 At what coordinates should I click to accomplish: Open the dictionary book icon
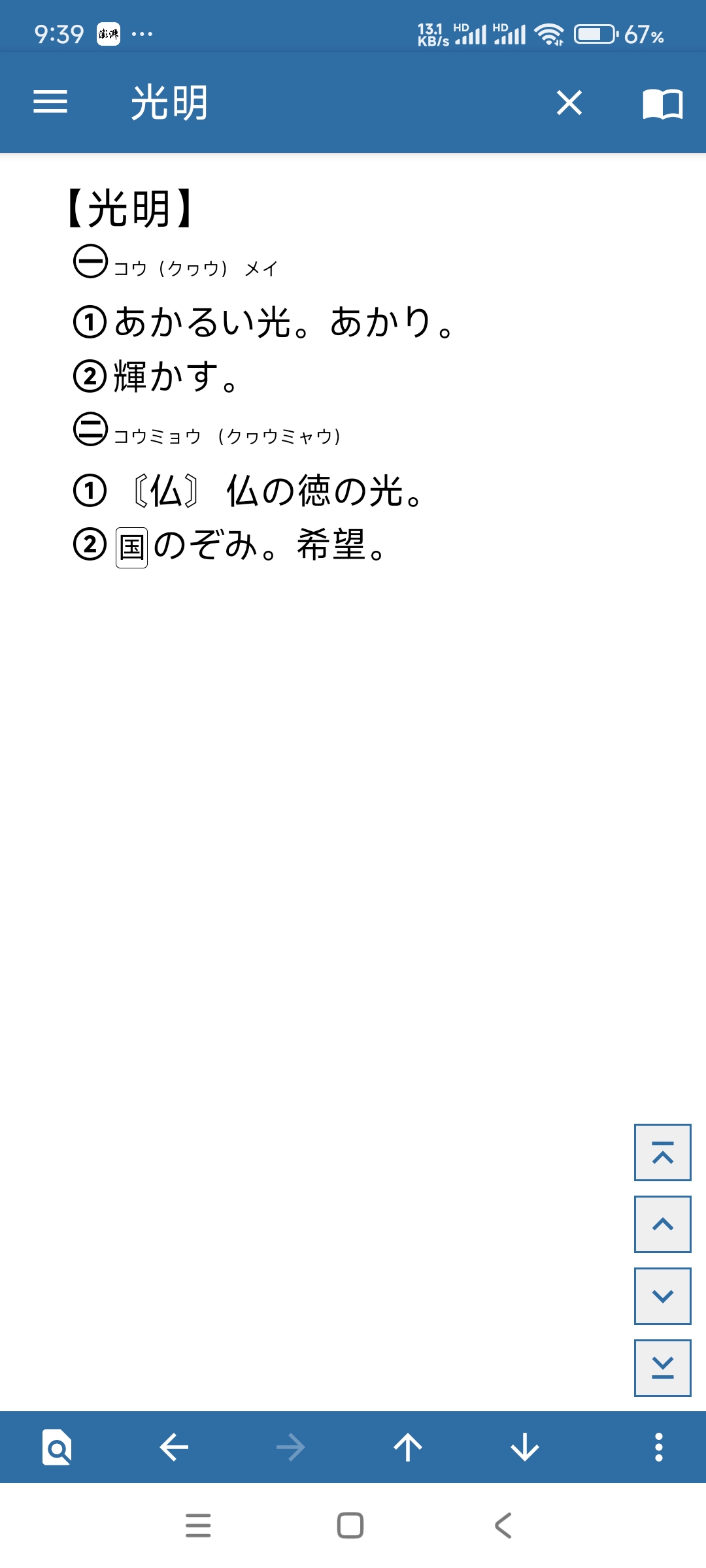click(x=663, y=103)
